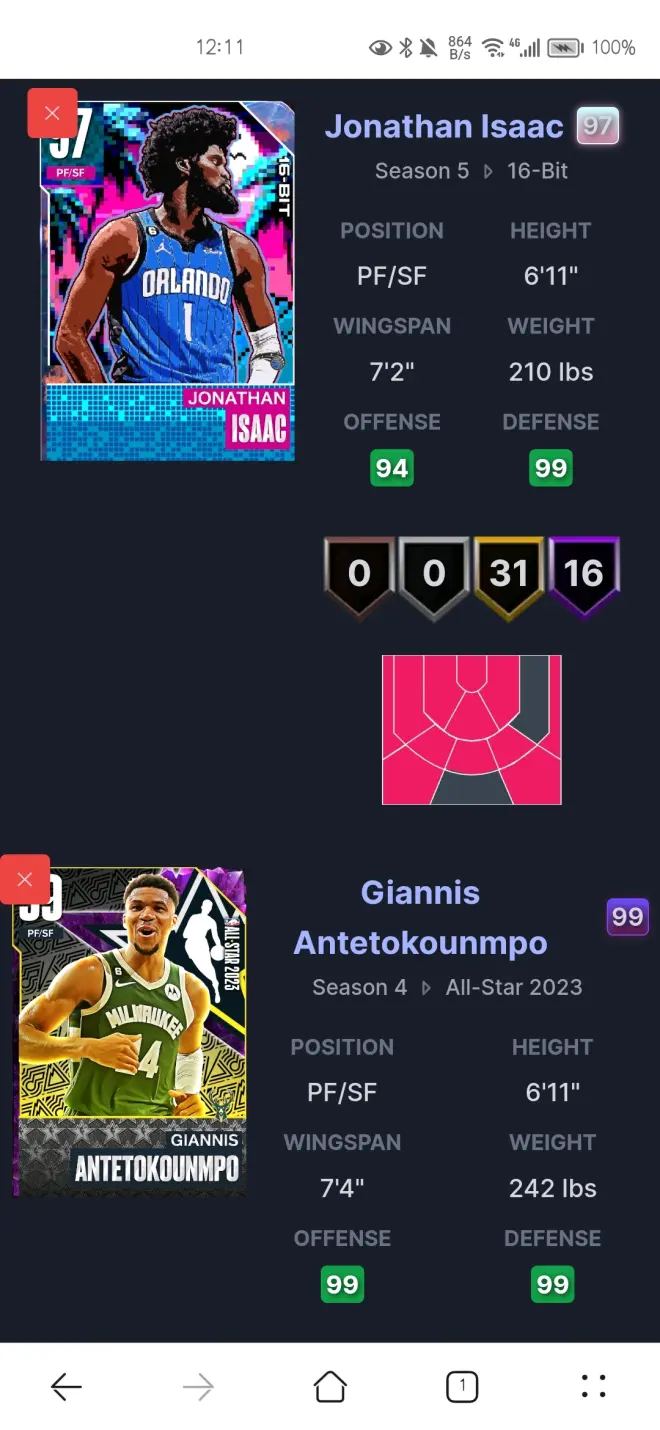Open Jonathan Isaac player page link
Screen dimensions: 660x1430
444,127
